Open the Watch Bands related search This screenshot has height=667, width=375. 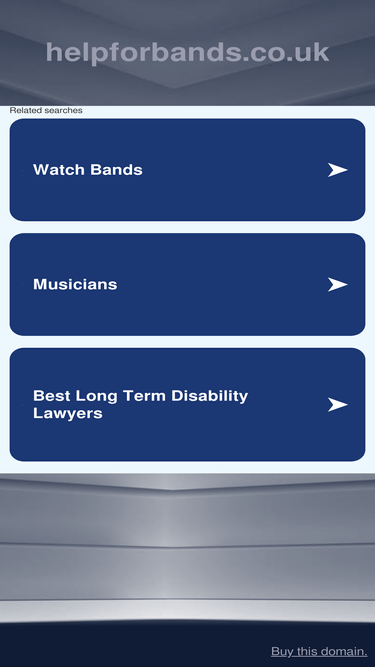pyautogui.click(x=187, y=170)
